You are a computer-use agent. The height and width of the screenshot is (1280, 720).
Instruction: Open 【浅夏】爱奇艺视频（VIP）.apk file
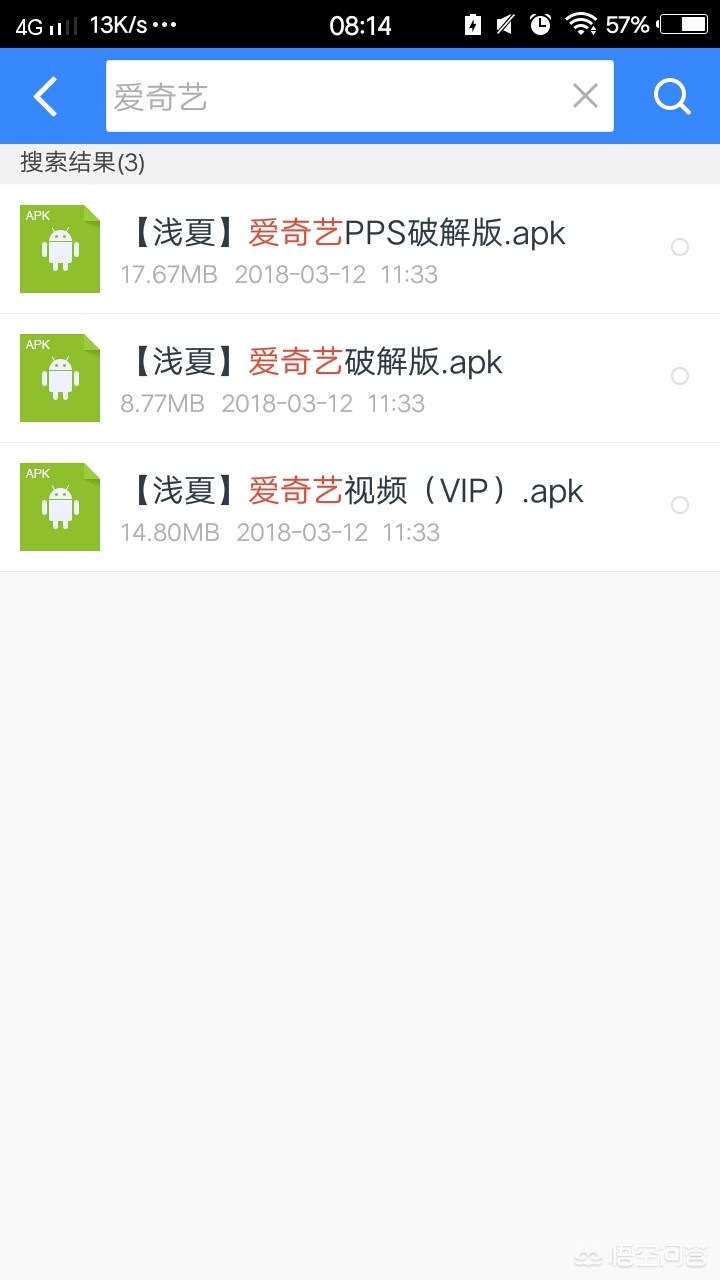pos(360,507)
